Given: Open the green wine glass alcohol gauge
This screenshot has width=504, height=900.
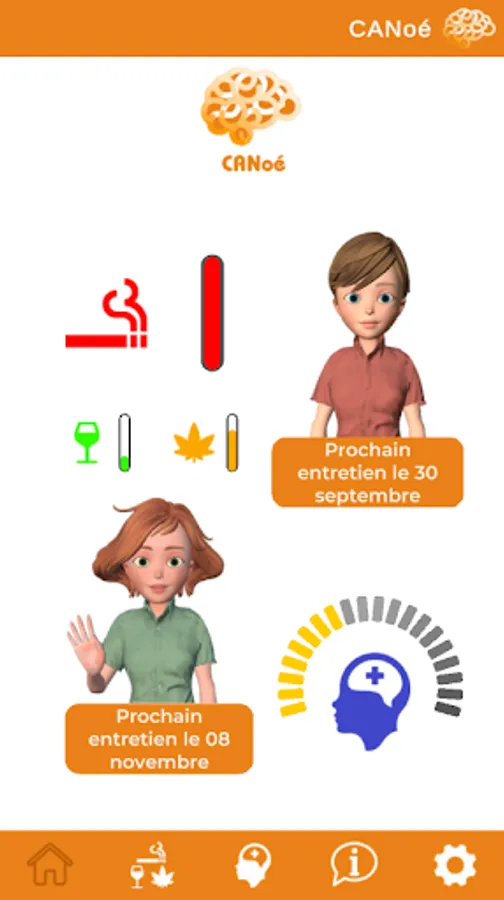Looking at the screenshot, I should (x=102, y=443).
